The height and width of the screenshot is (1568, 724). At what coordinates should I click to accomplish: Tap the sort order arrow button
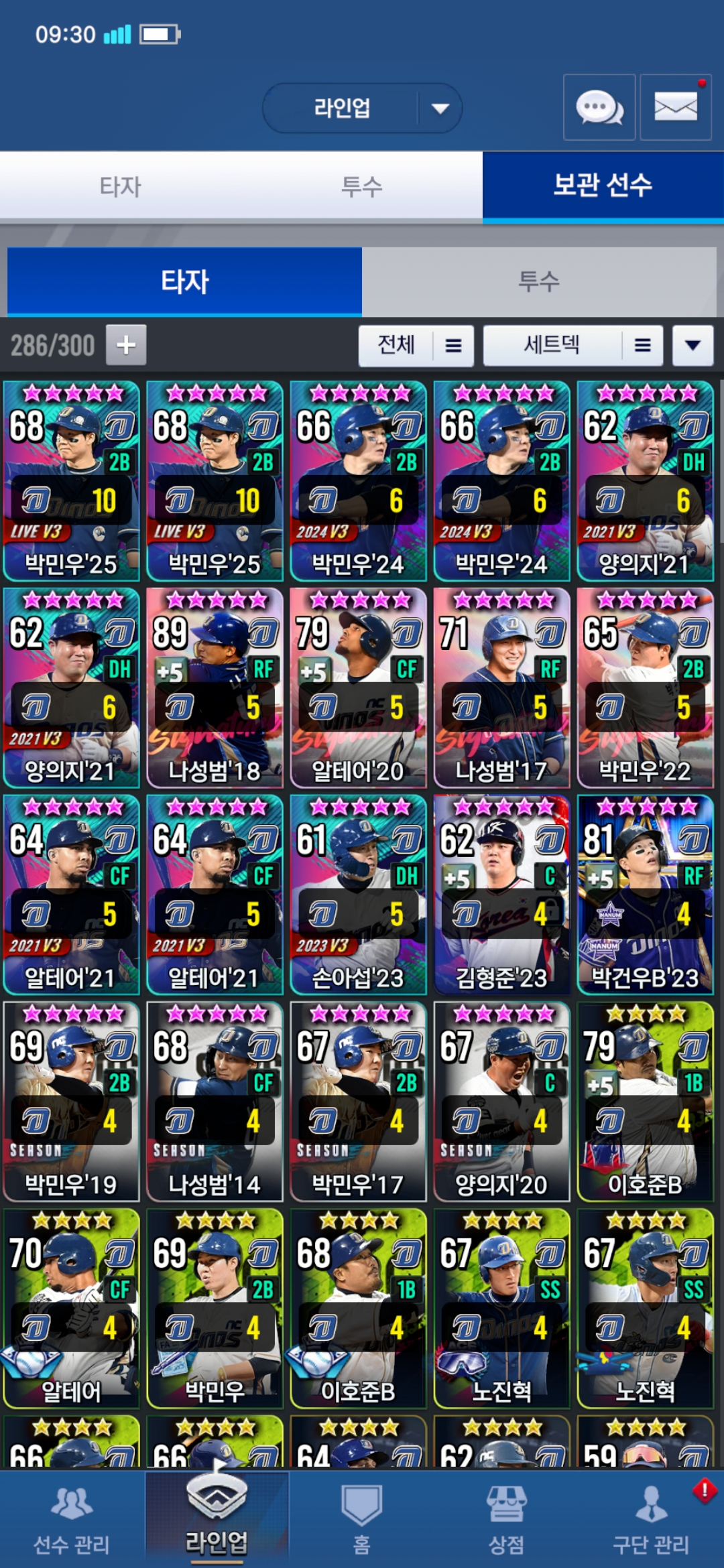click(x=692, y=346)
